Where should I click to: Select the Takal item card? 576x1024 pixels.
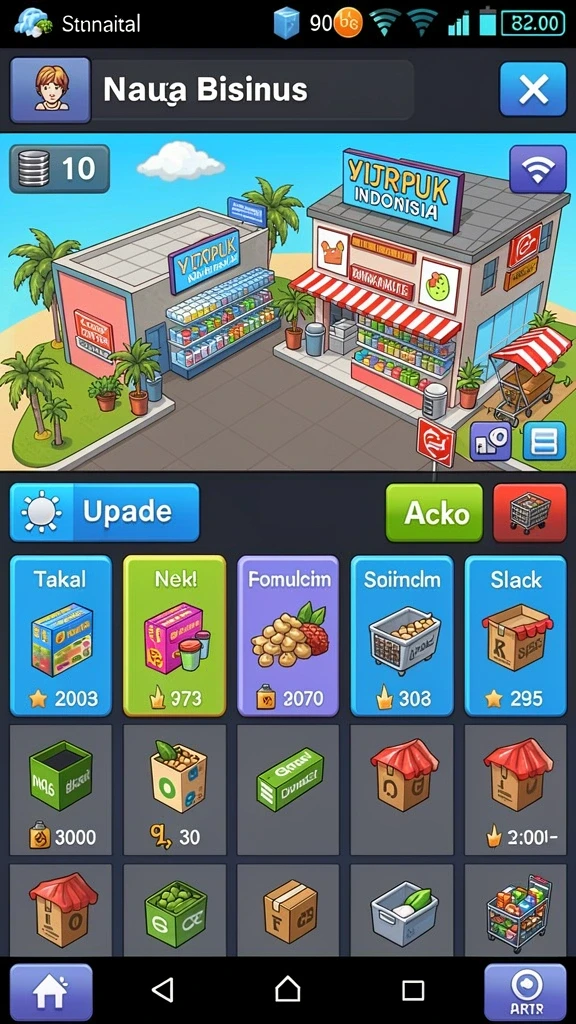pyautogui.click(x=61, y=636)
